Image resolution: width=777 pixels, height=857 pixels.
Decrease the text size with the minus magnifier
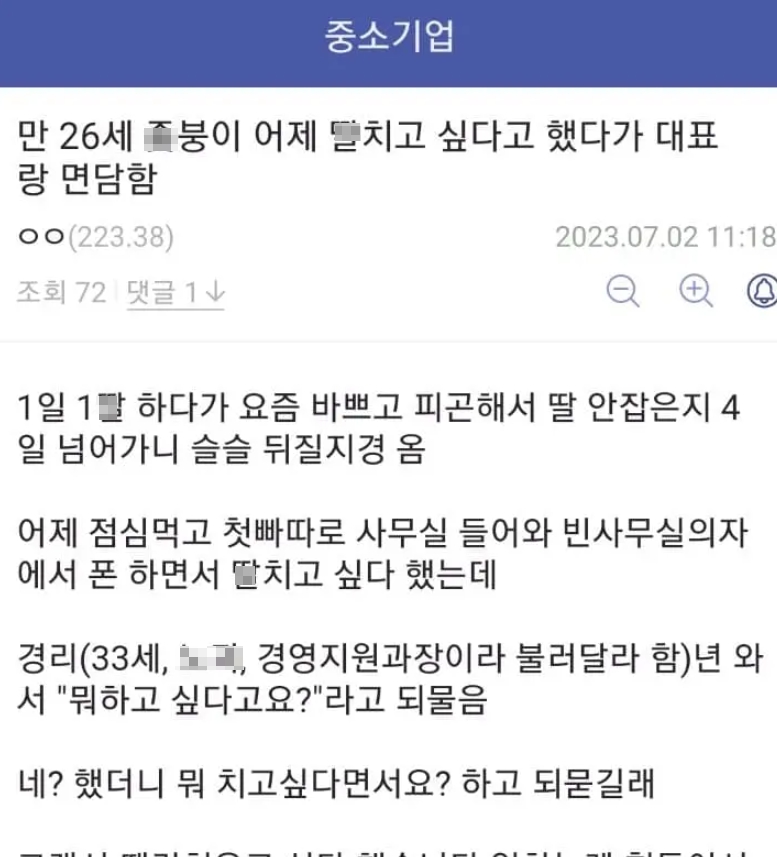point(624,291)
